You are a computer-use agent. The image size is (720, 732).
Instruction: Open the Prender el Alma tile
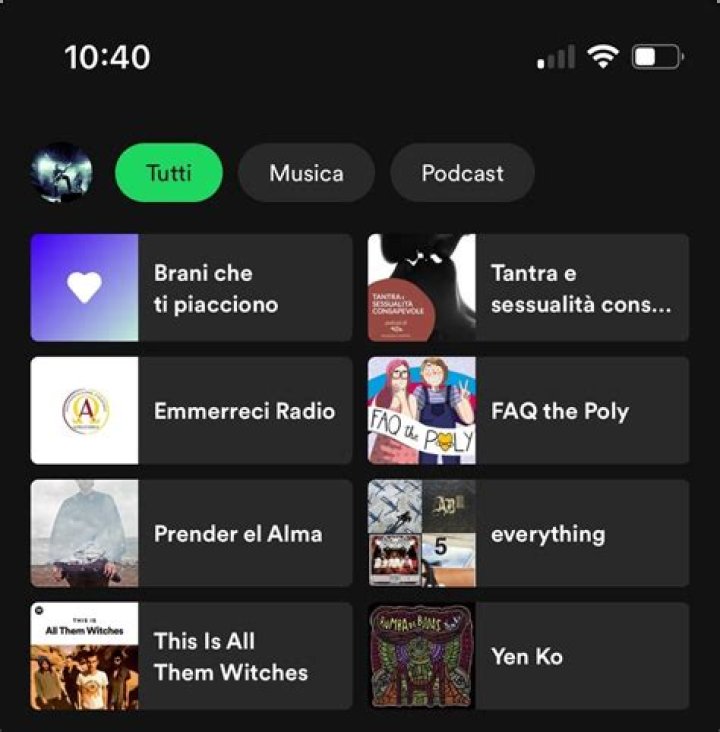pyautogui.click(x=192, y=533)
